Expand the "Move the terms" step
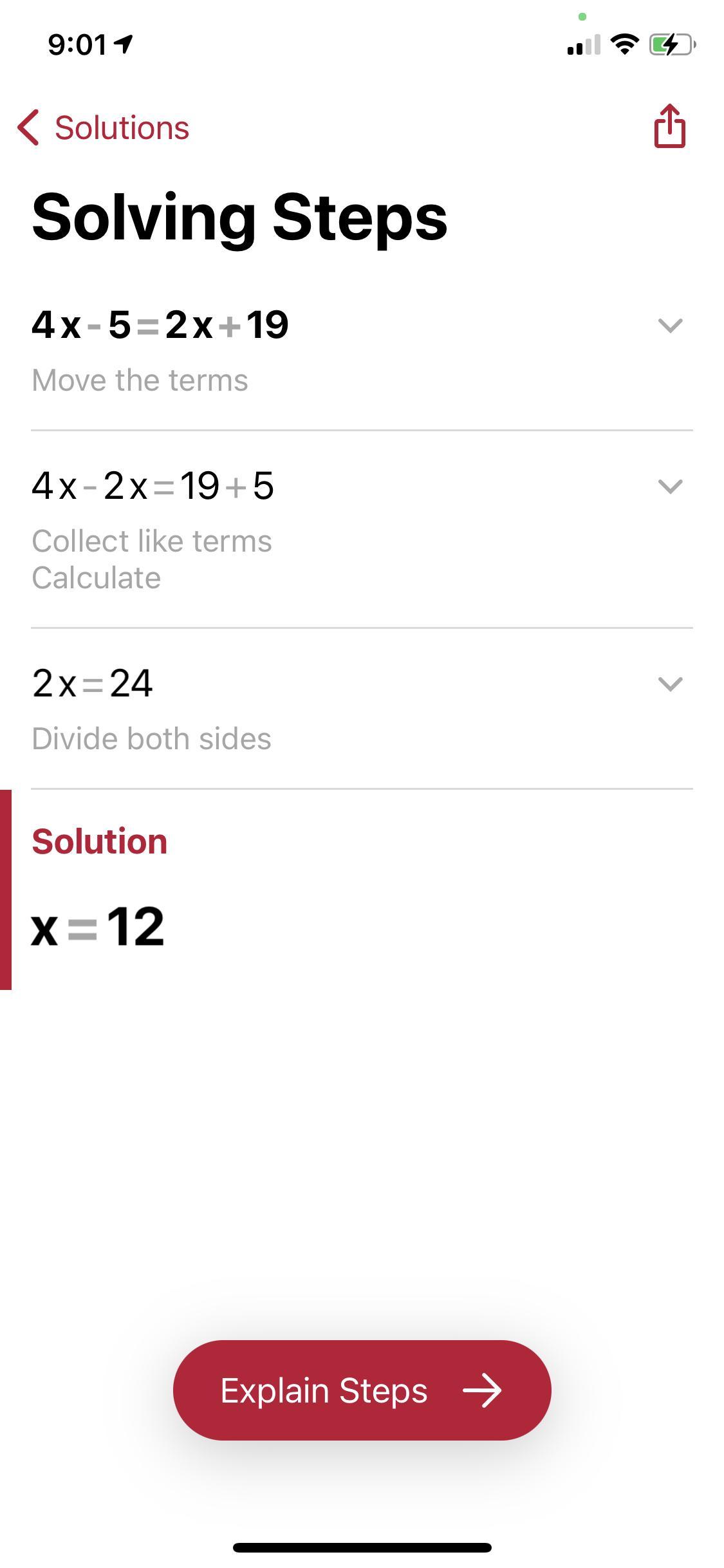The image size is (724, 1568). click(670, 325)
